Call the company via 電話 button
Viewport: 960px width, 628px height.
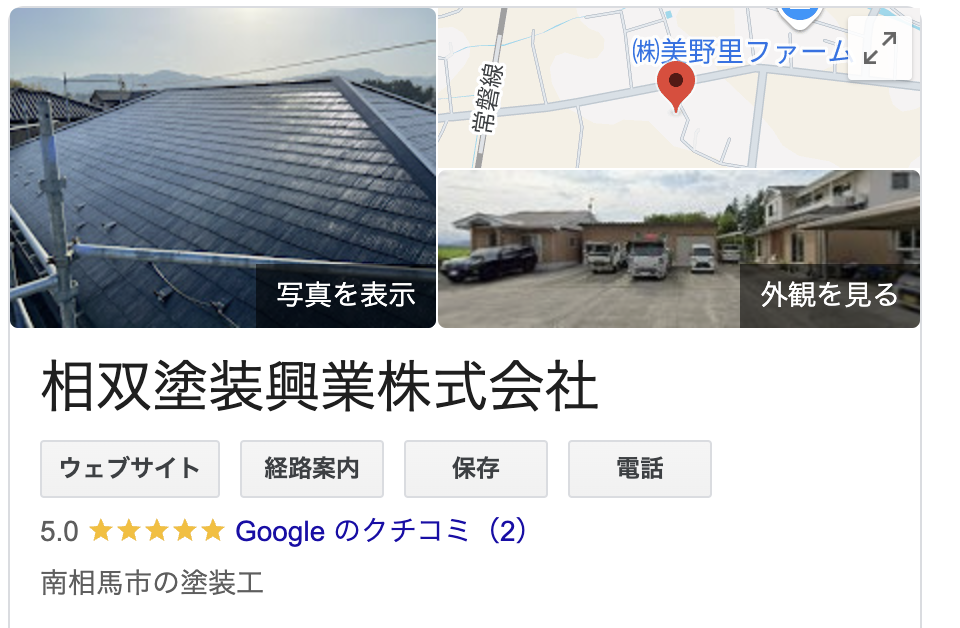[640, 468]
